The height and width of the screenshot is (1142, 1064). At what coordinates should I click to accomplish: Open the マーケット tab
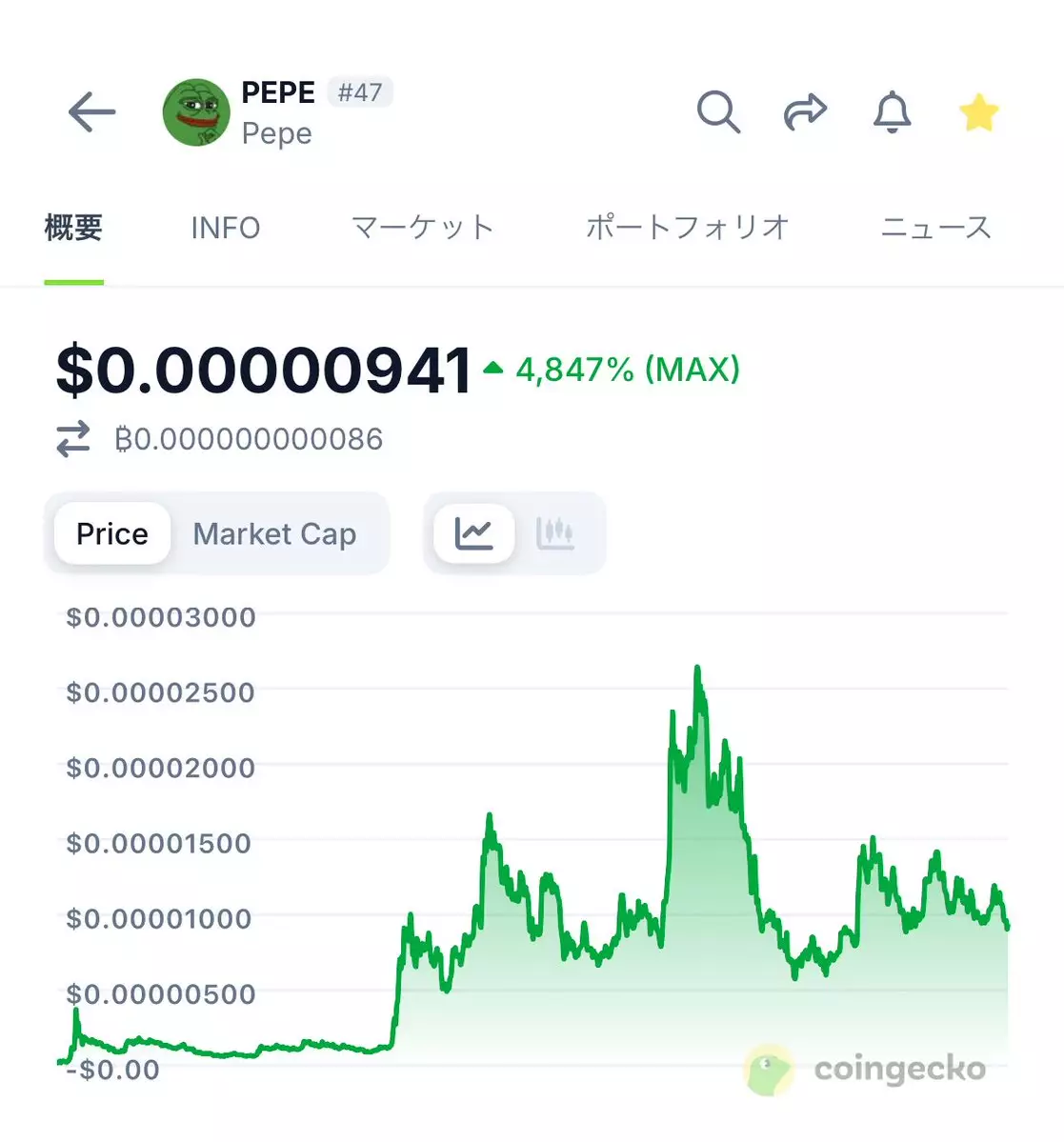423,228
